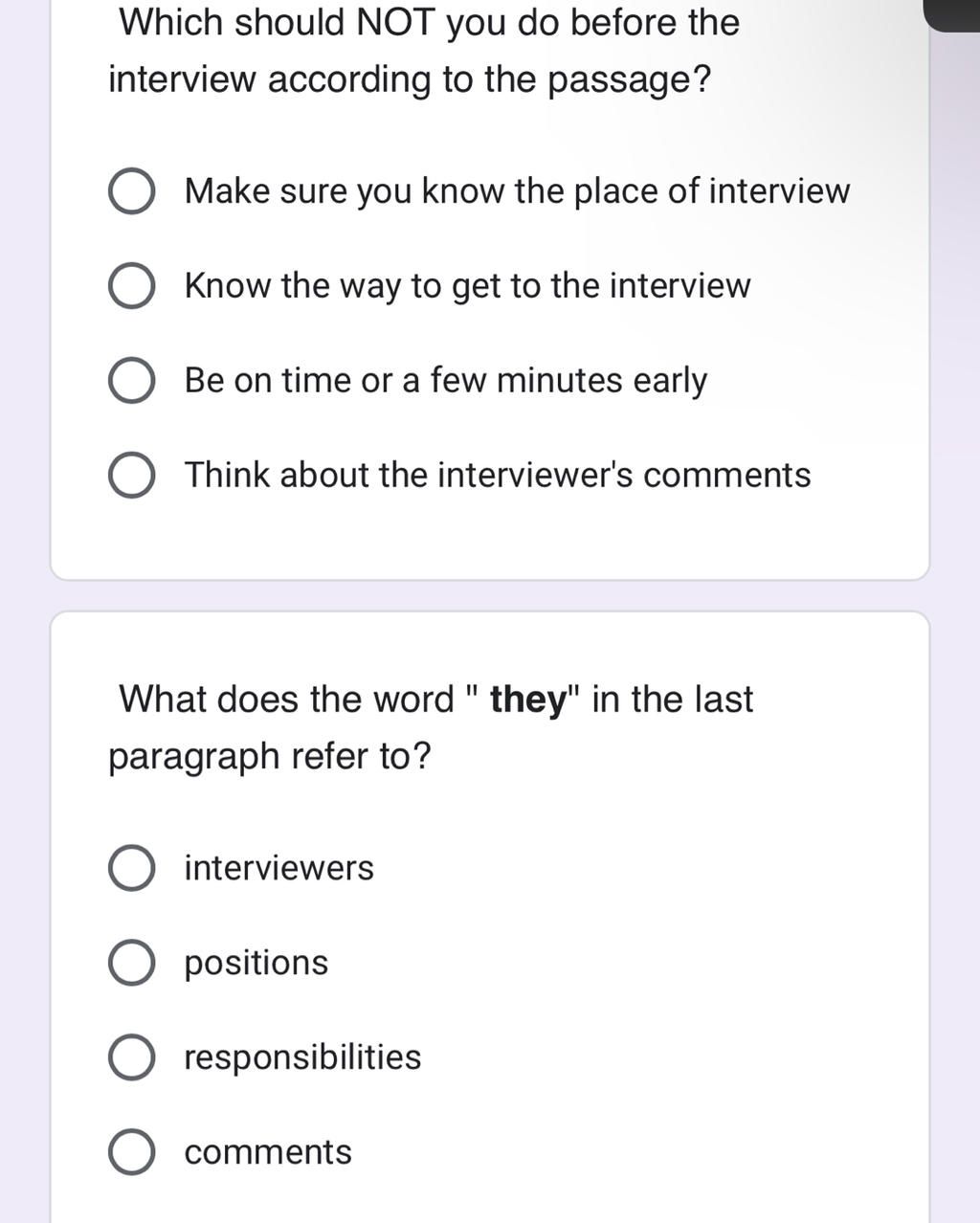Screen dimensions: 980x1223
Task: Choose the "responsibilities" answer option
Action: pyautogui.click(x=133, y=1056)
